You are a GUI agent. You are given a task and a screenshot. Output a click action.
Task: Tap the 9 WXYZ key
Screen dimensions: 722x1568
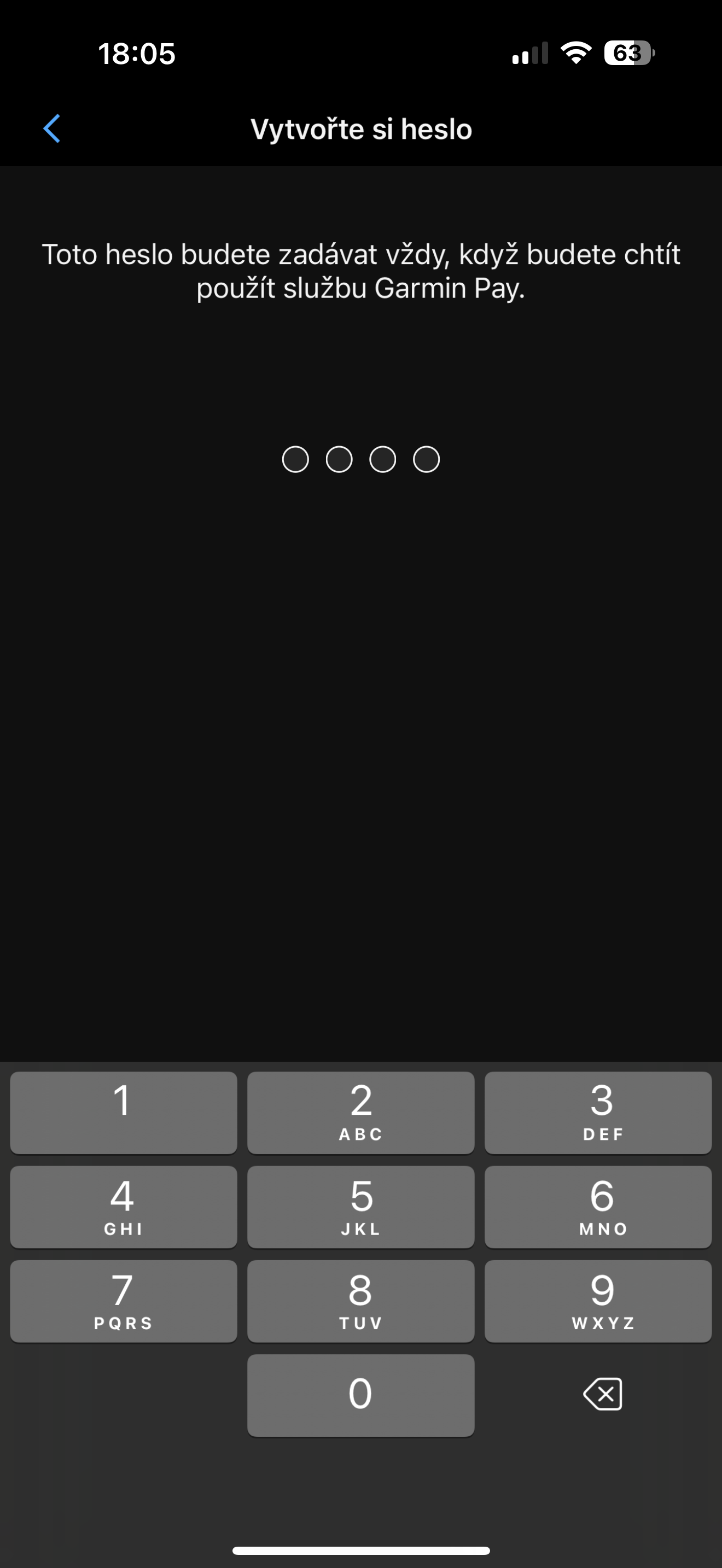[598, 1301]
